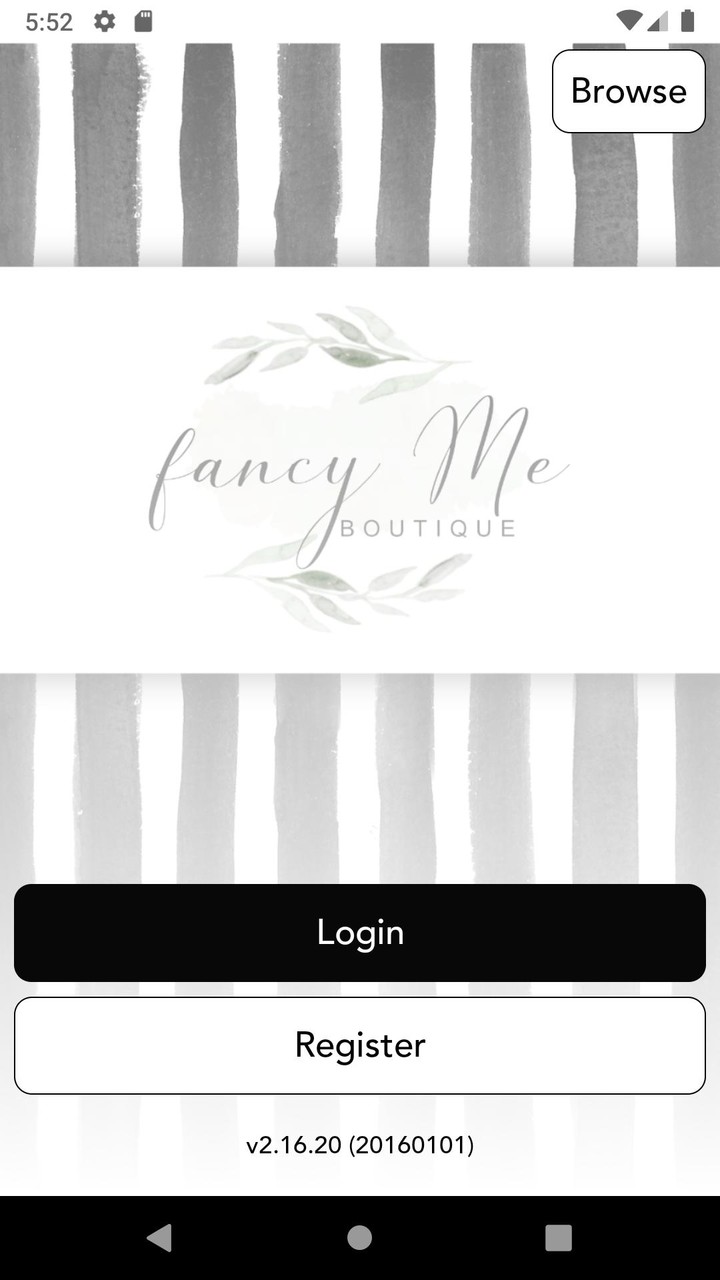Tap the Fancy Me Boutique logo

coord(360,465)
